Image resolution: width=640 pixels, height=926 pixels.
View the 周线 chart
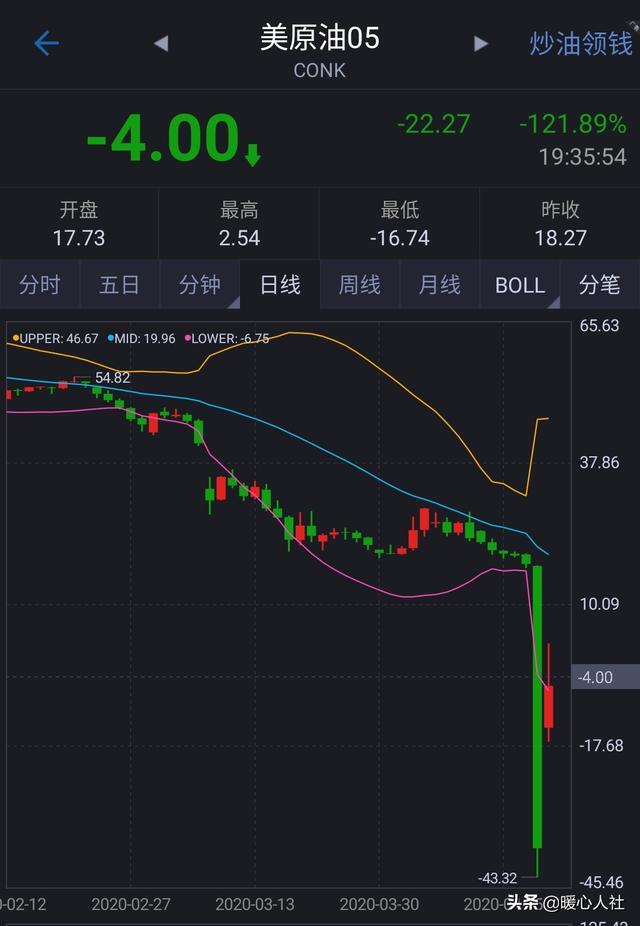360,285
